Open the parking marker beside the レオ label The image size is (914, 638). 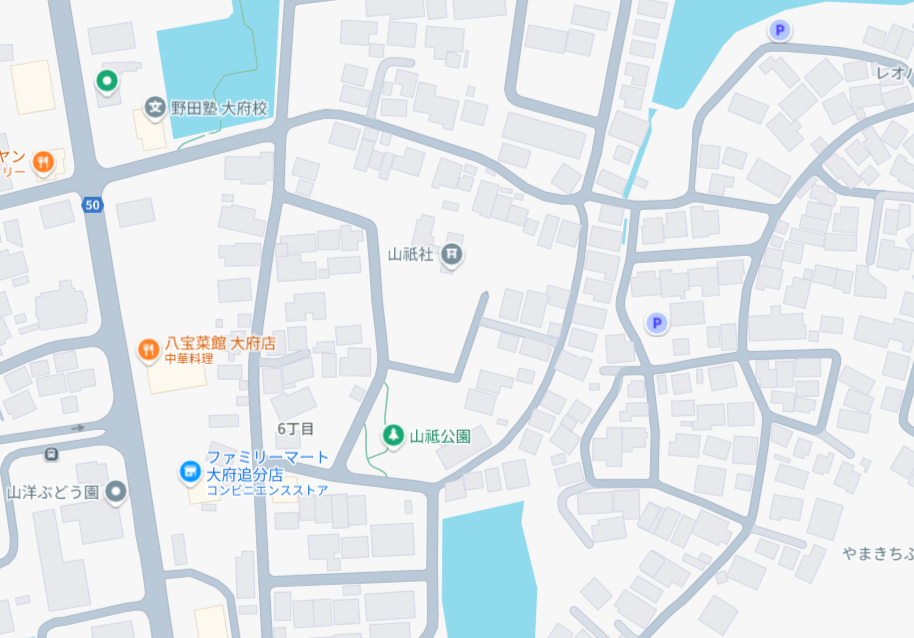pyautogui.click(x=779, y=31)
